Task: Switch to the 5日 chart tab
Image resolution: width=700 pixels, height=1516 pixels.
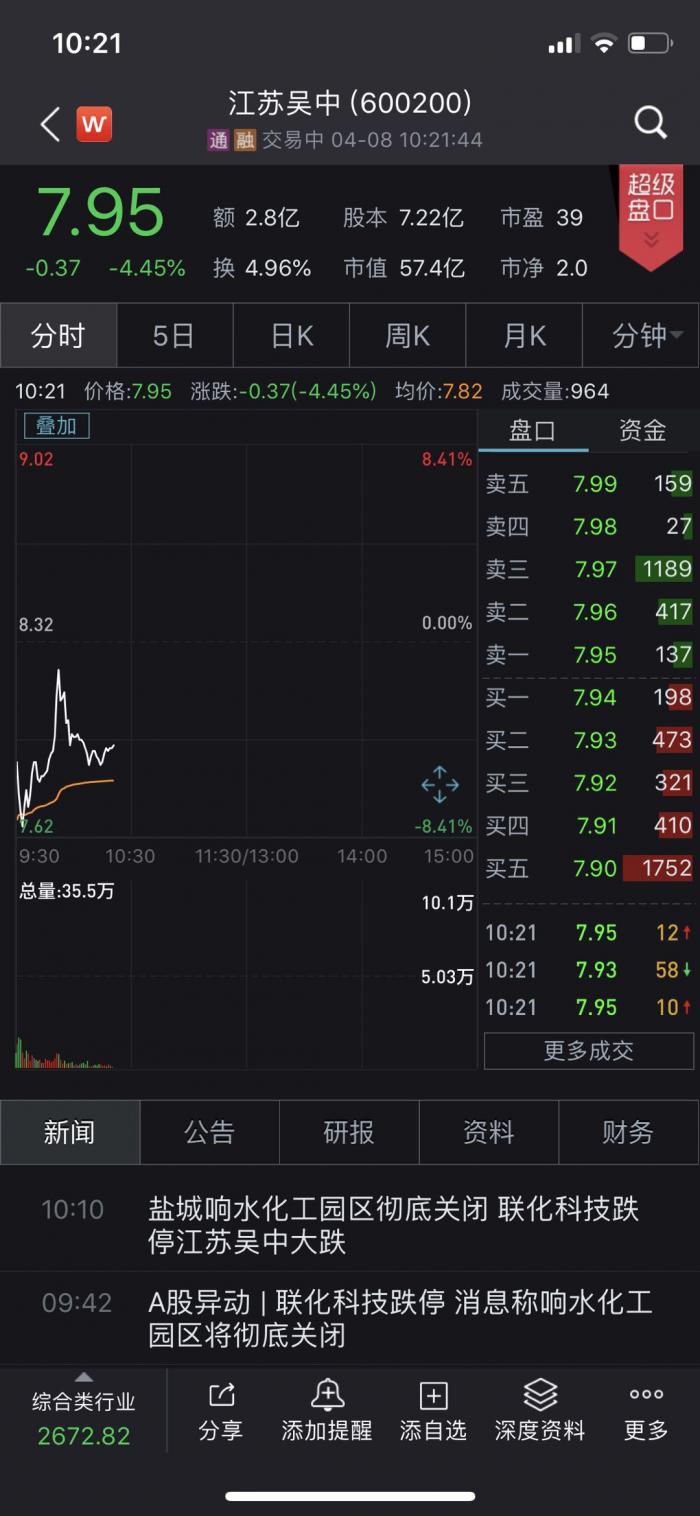Action: click(174, 336)
